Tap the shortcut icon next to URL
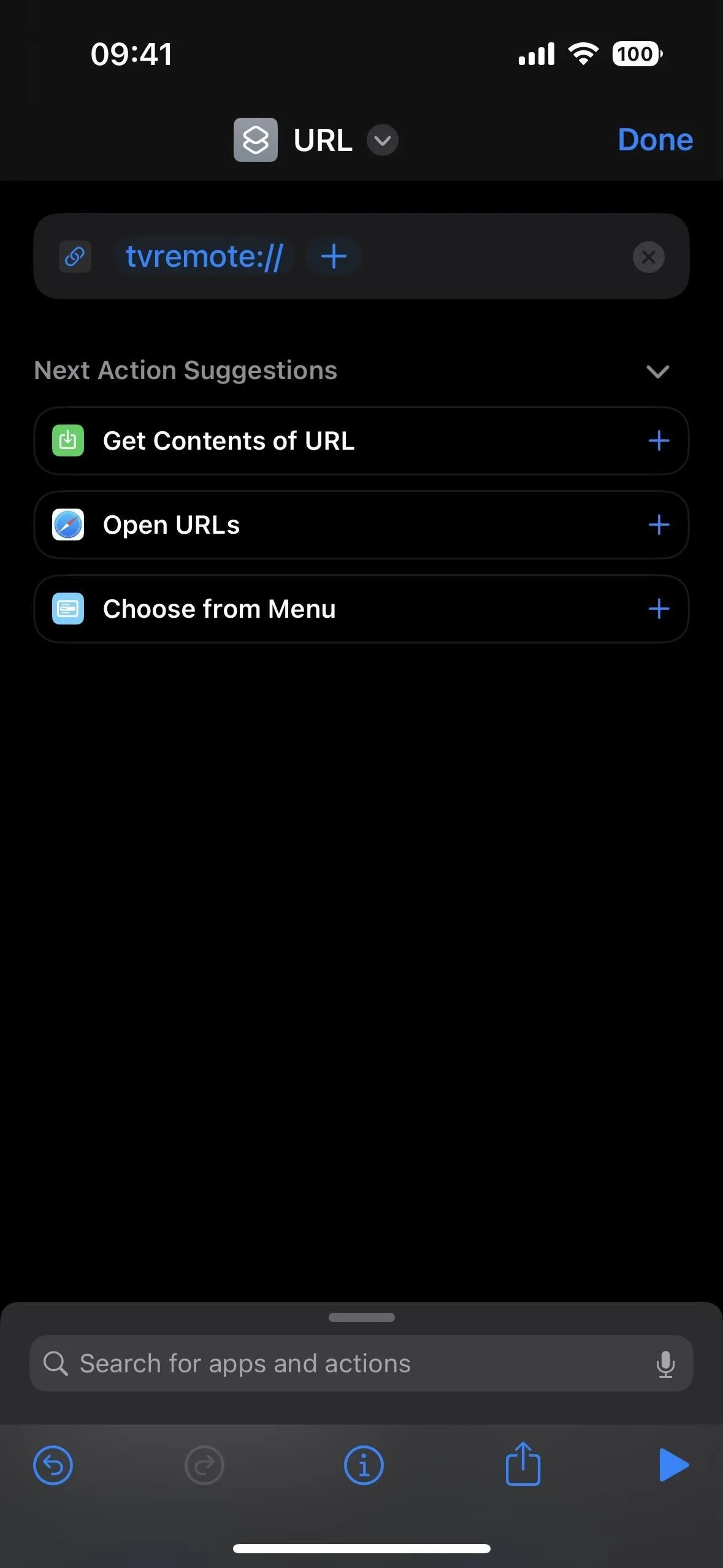The width and height of the screenshot is (723, 1568). [256, 140]
